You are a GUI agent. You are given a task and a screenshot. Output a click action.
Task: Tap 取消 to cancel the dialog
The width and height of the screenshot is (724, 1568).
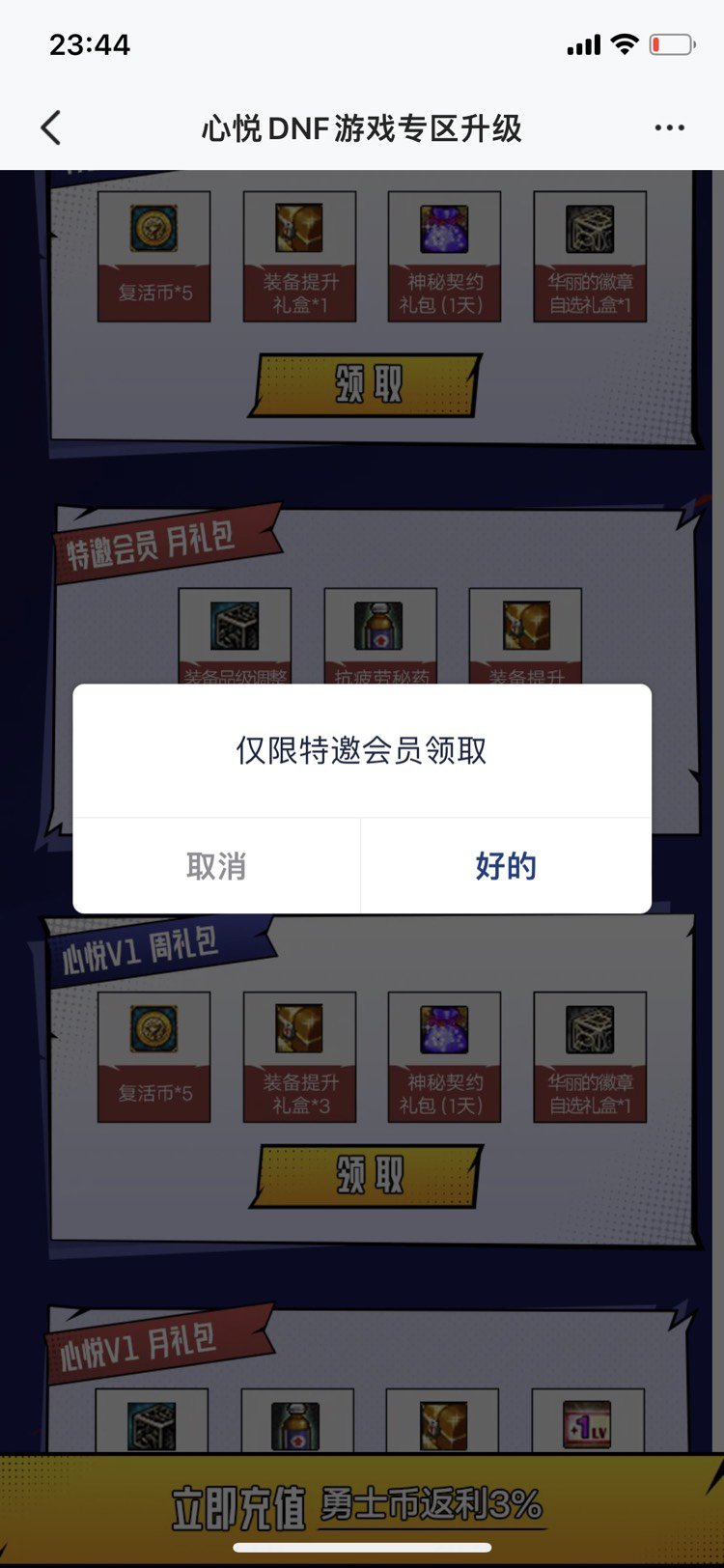click(216, 866)
